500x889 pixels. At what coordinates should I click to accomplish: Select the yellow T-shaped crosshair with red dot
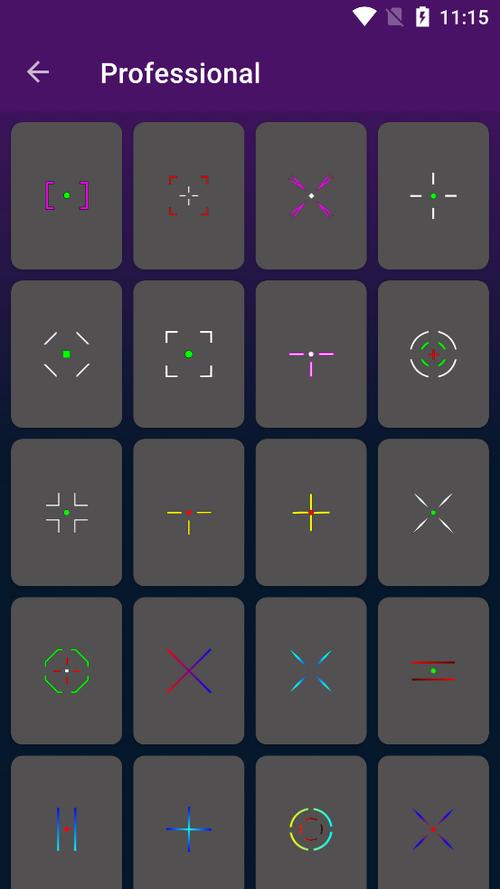click(x=189, y=512)
